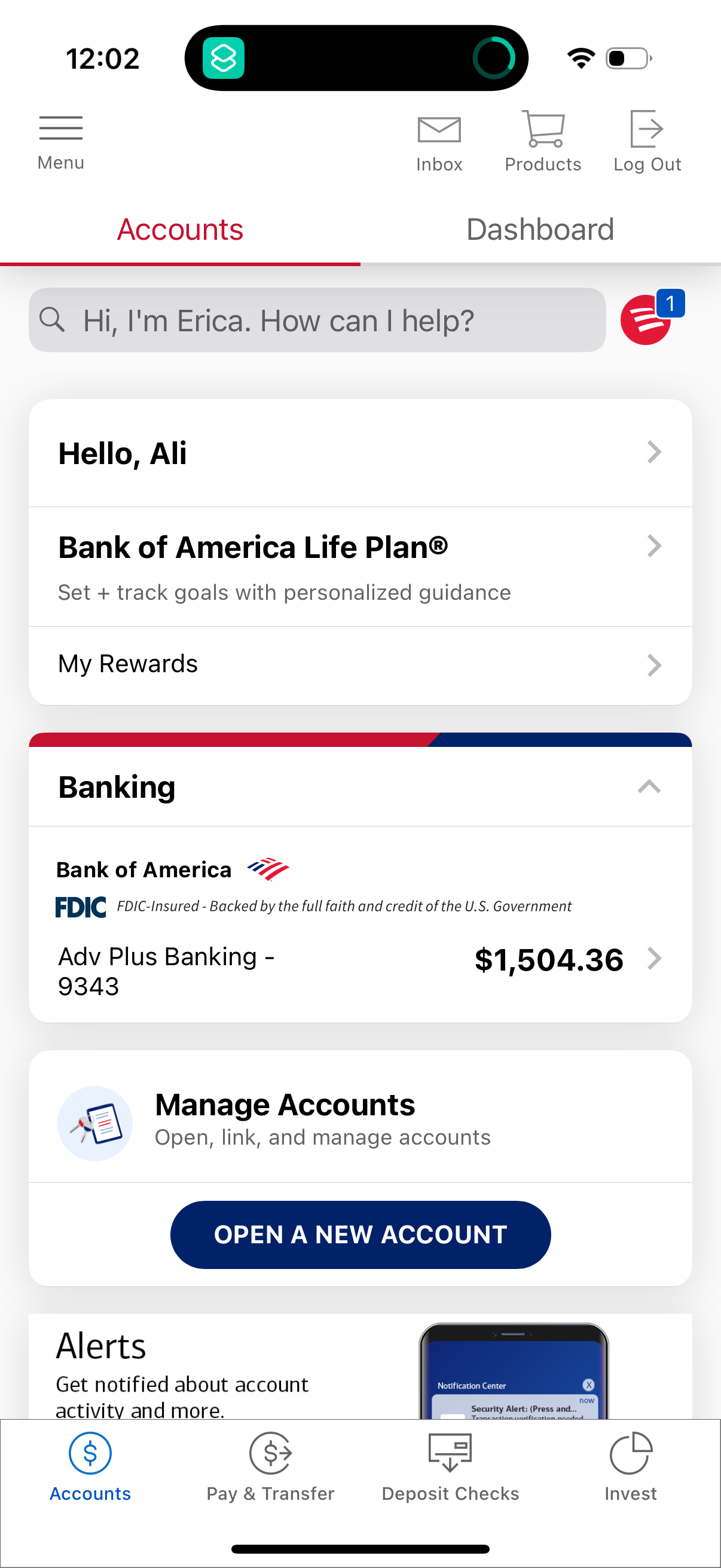
Task: Select Pay & Transfer in the bottom bar
Action: [271, 1467]
